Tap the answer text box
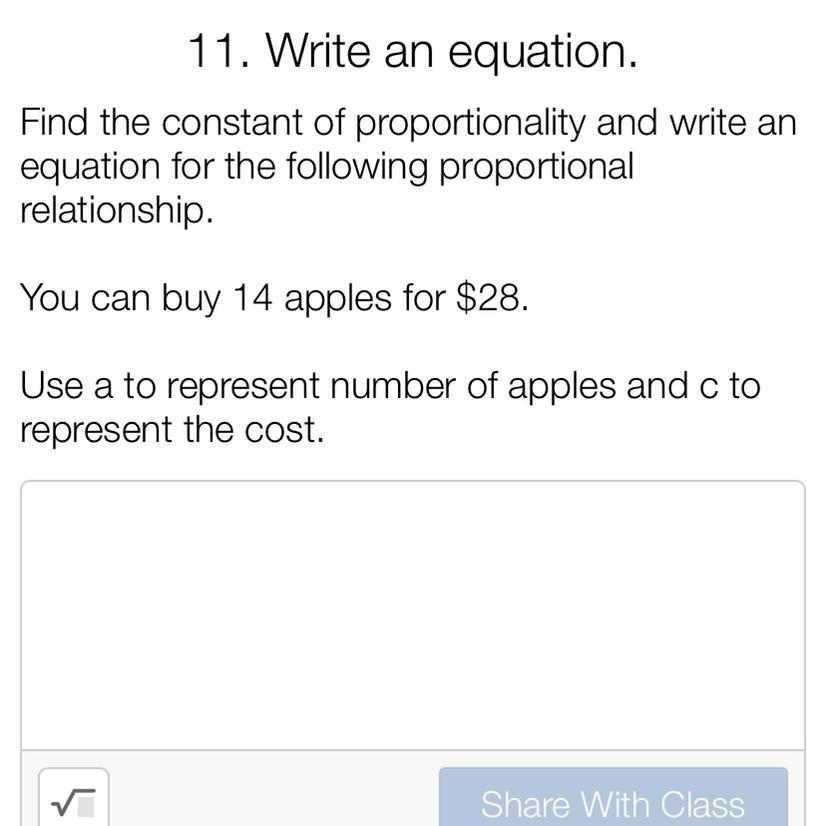 (x=412, y=615)
